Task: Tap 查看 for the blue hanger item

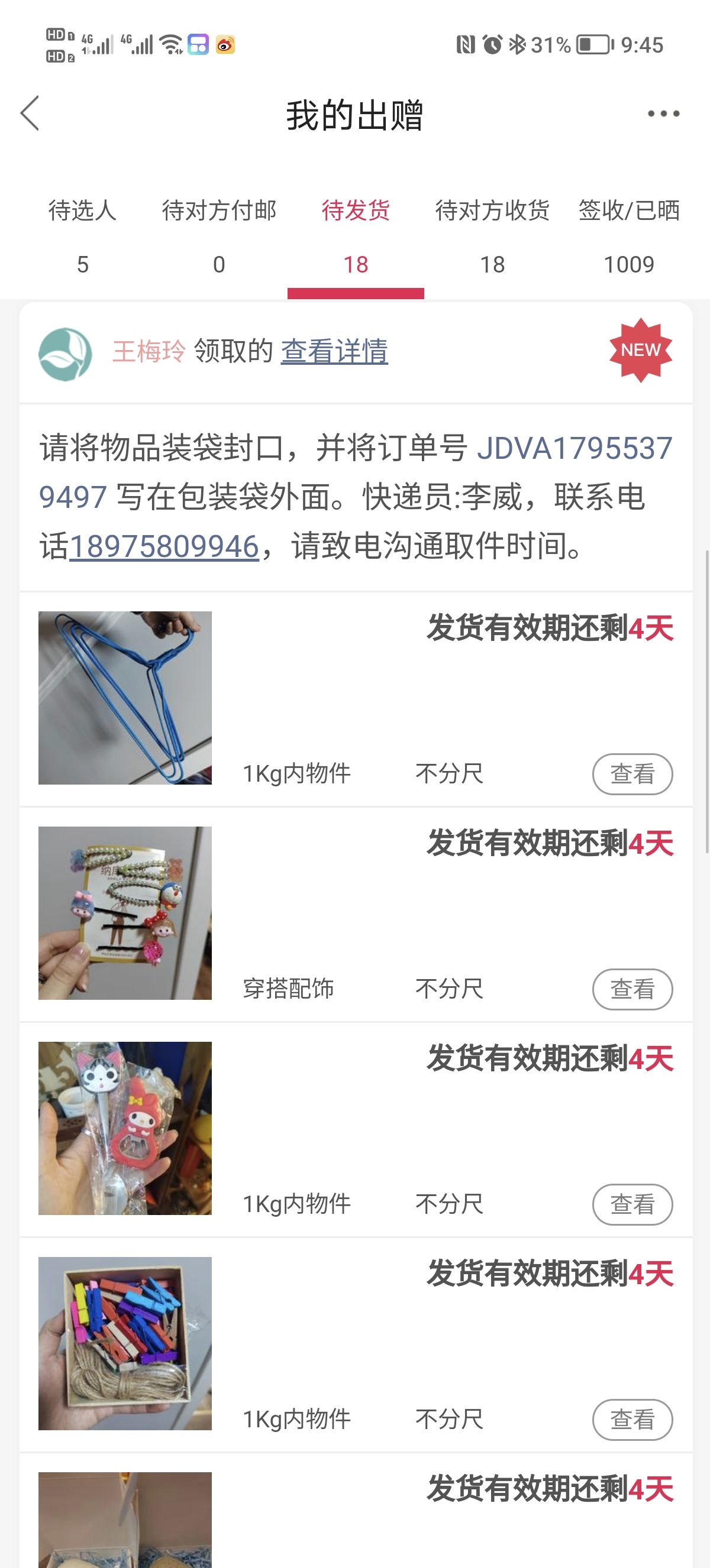Action: 632,773
